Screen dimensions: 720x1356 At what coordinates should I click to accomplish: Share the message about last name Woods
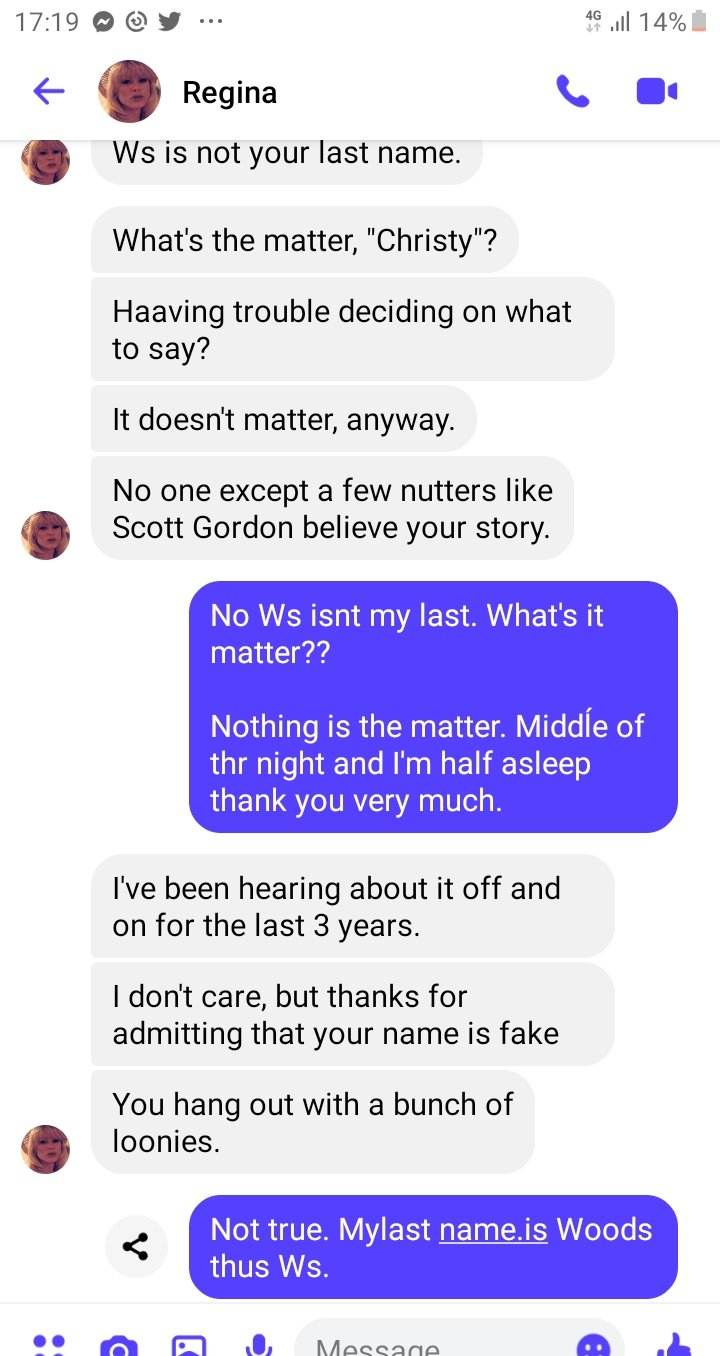click(136, 1246)
